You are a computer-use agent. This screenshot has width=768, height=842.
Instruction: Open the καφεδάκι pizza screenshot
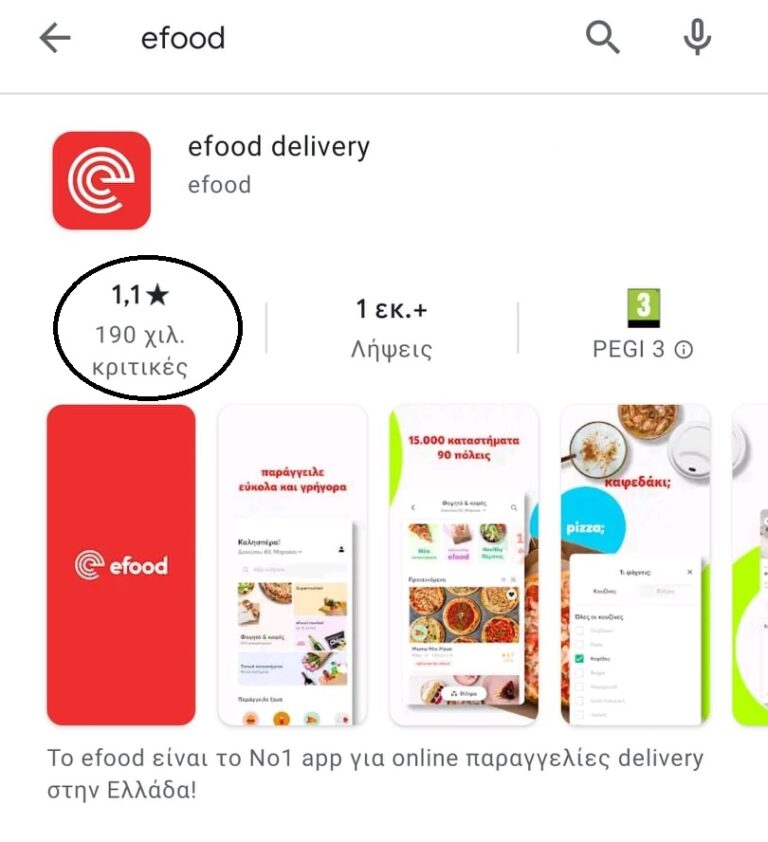click(x=635, y=565)
